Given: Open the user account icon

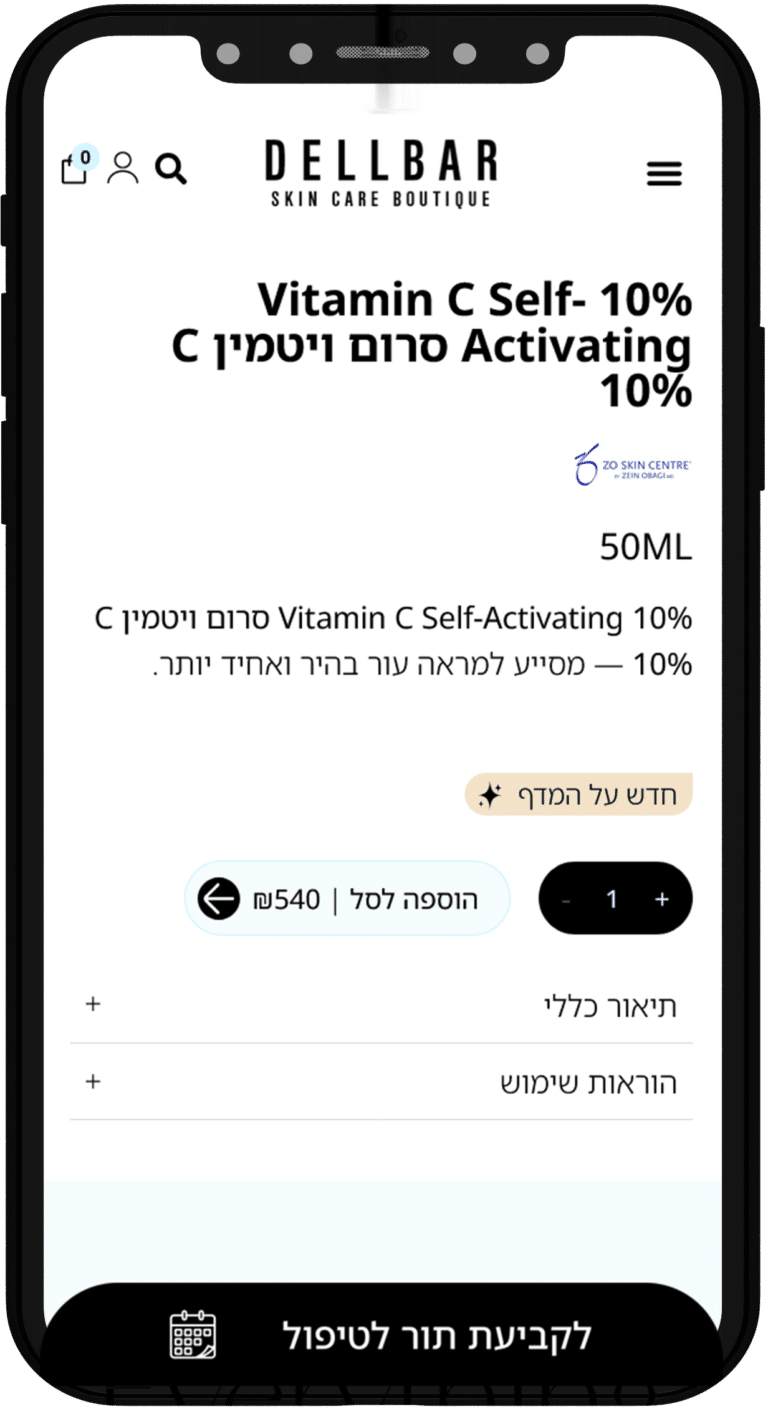Looking at the screenshot, I should coord(123,168).
